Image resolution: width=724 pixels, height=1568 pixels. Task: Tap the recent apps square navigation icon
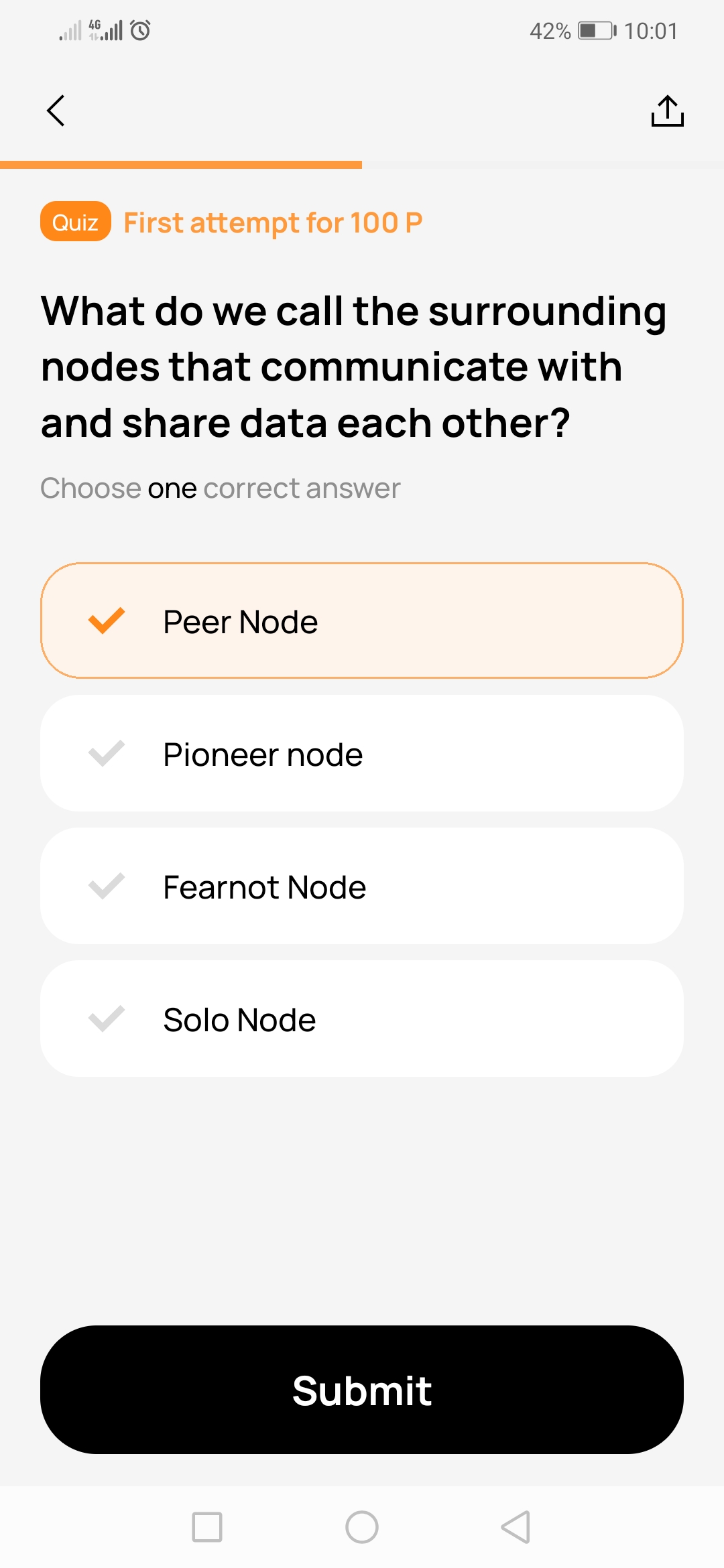208,1528
